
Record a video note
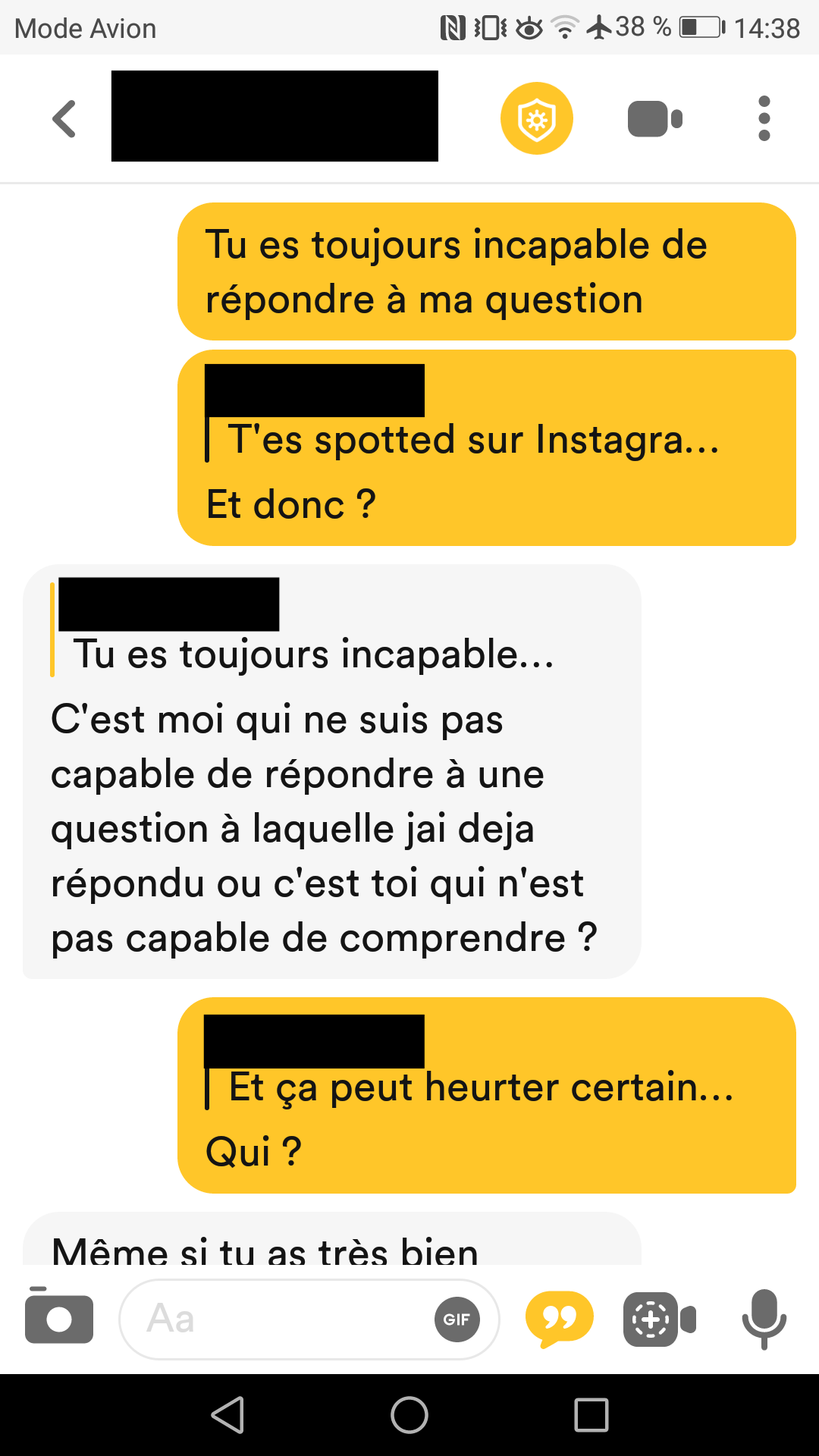pos(659,1319)
